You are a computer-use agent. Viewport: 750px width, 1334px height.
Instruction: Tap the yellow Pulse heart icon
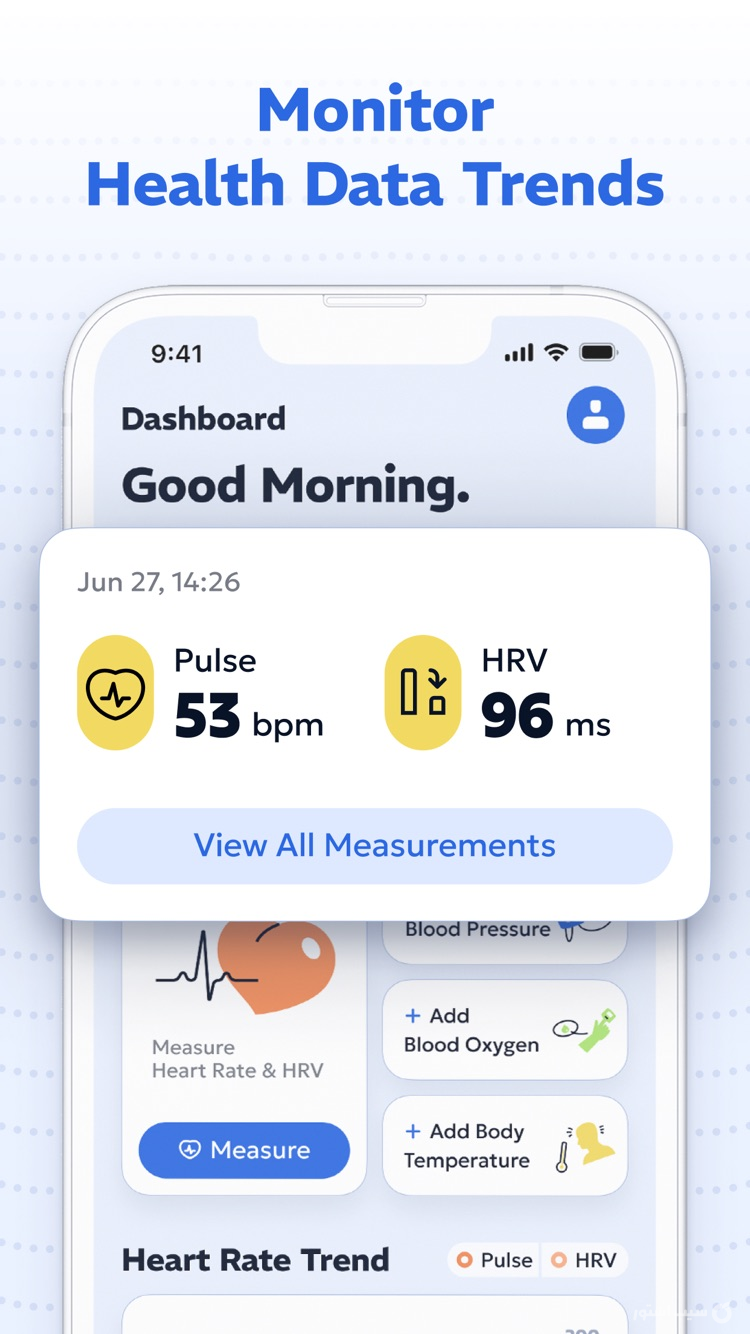[x=115, y=691]
